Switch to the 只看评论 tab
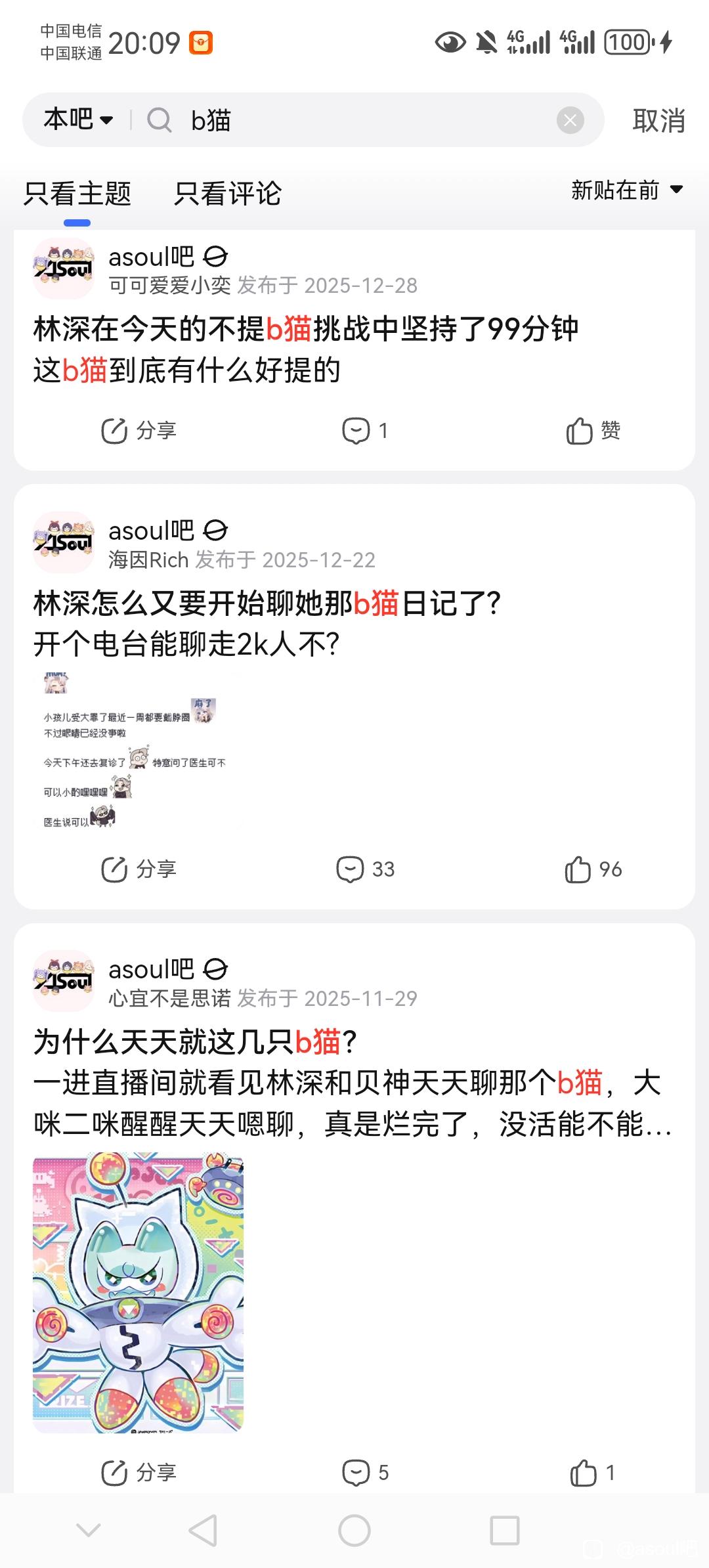Image resolution: width=709 pixels, height=1568 pixels. coord(227,194)
